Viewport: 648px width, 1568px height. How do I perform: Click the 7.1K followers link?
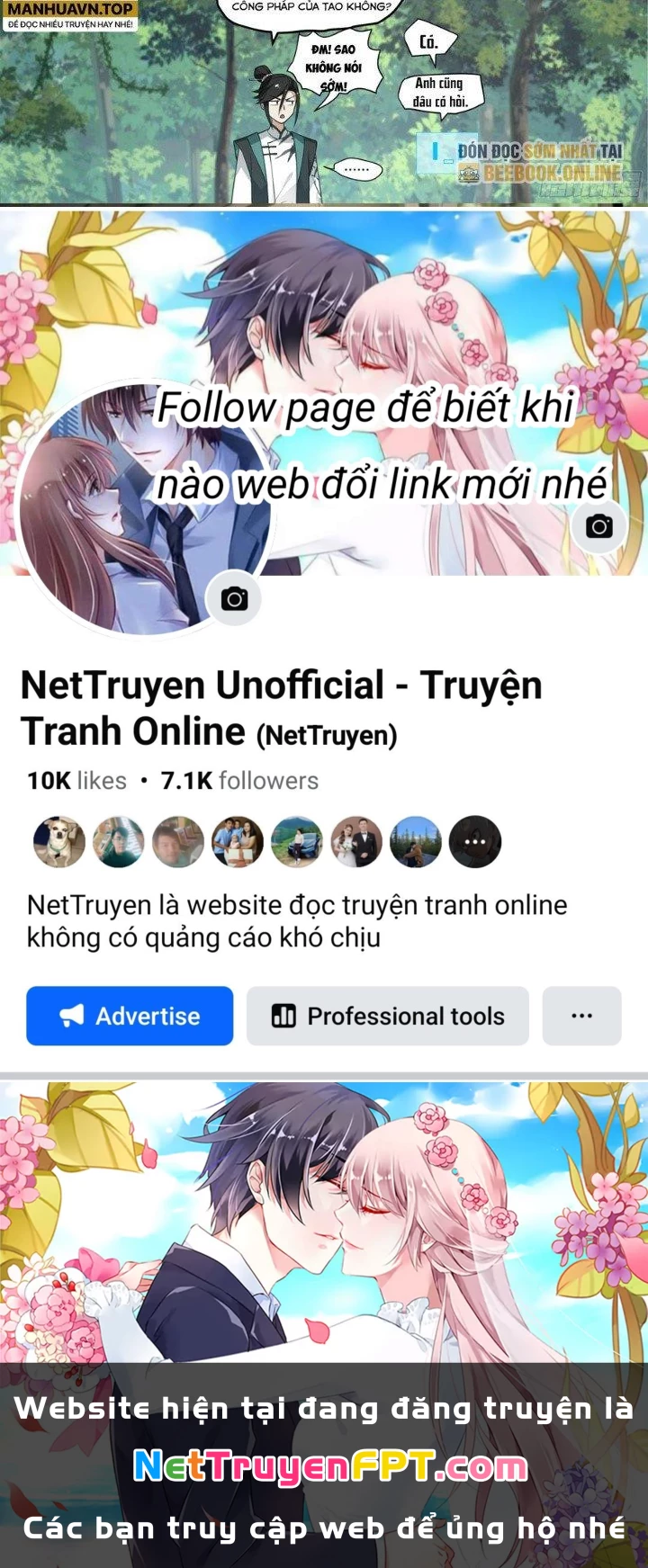click(x=238, y=780)
